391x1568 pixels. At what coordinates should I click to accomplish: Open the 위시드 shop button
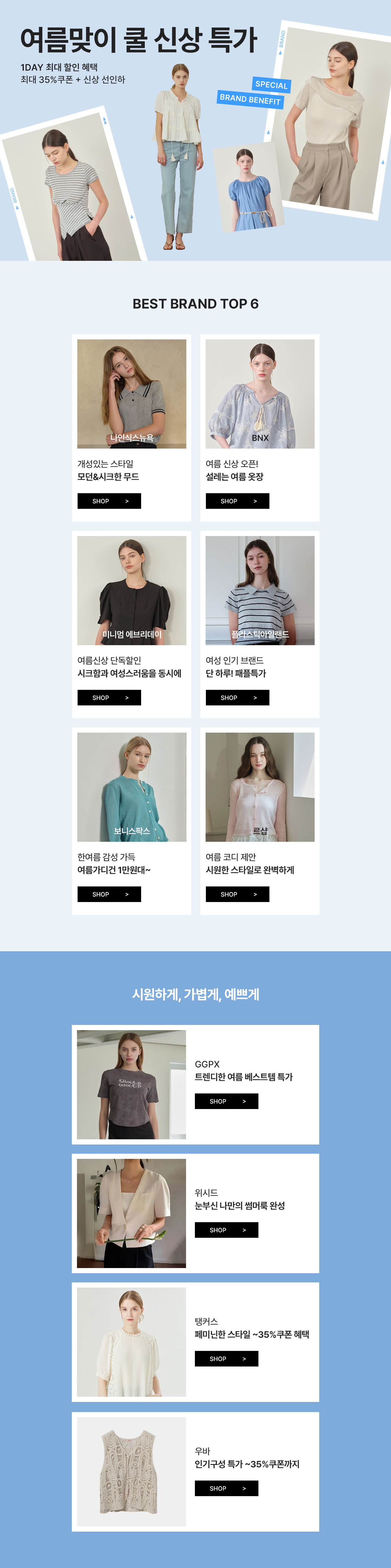point(226,1230)
